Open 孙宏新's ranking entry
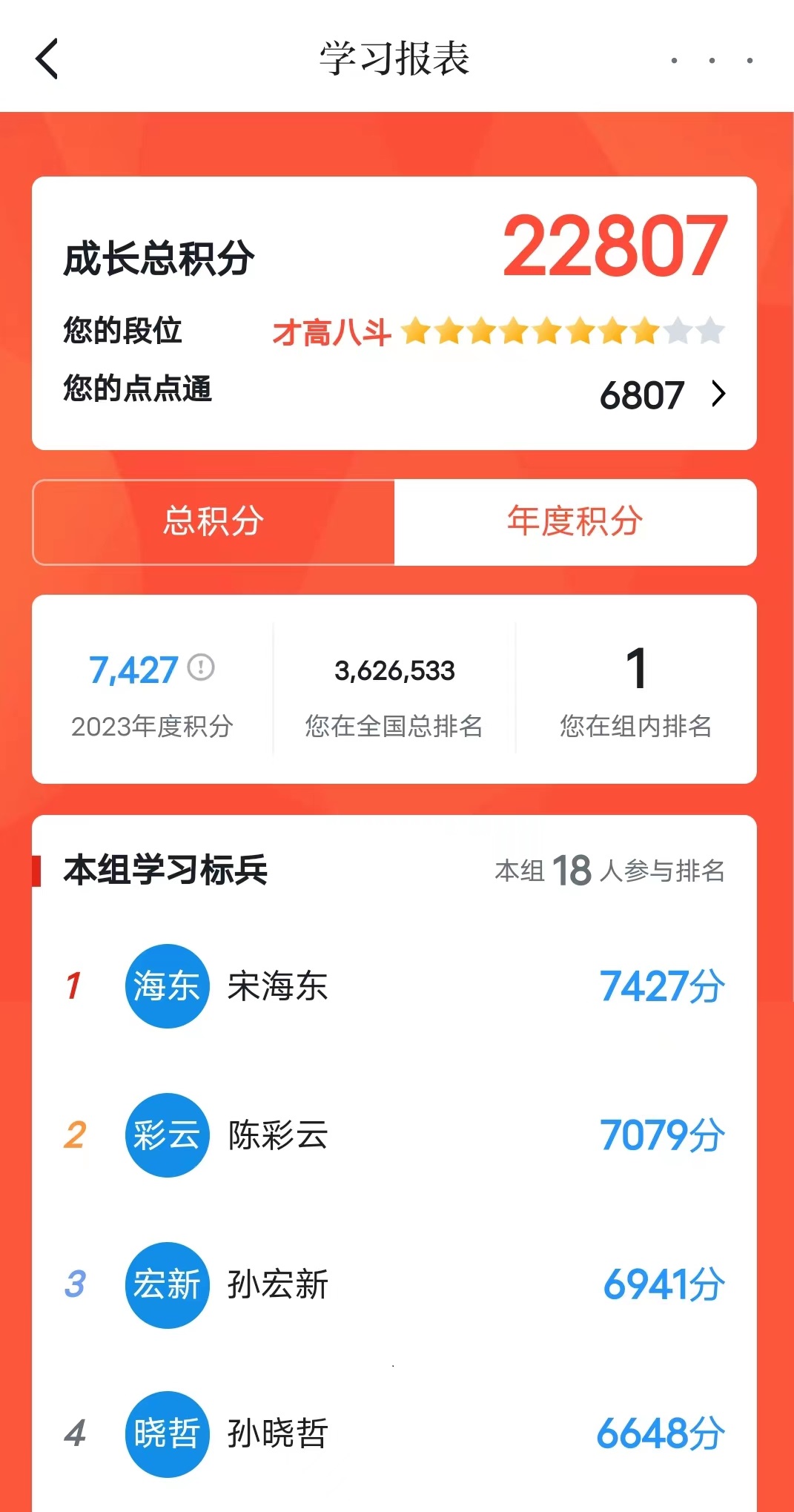The image size is (794, 1512). click(394, 1284)
